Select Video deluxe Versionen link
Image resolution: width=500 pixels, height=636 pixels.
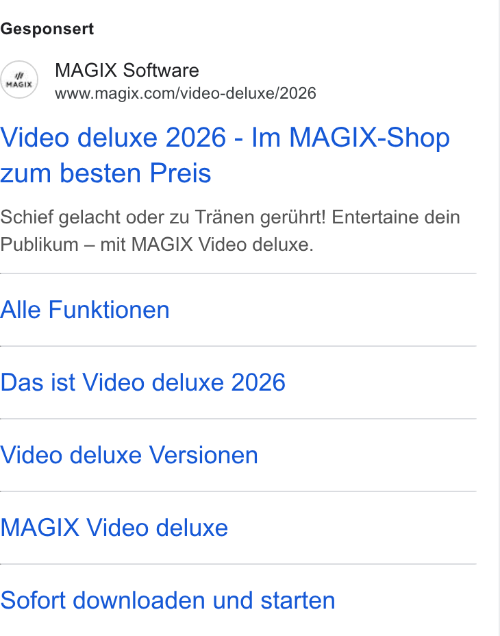pos(129,455)
